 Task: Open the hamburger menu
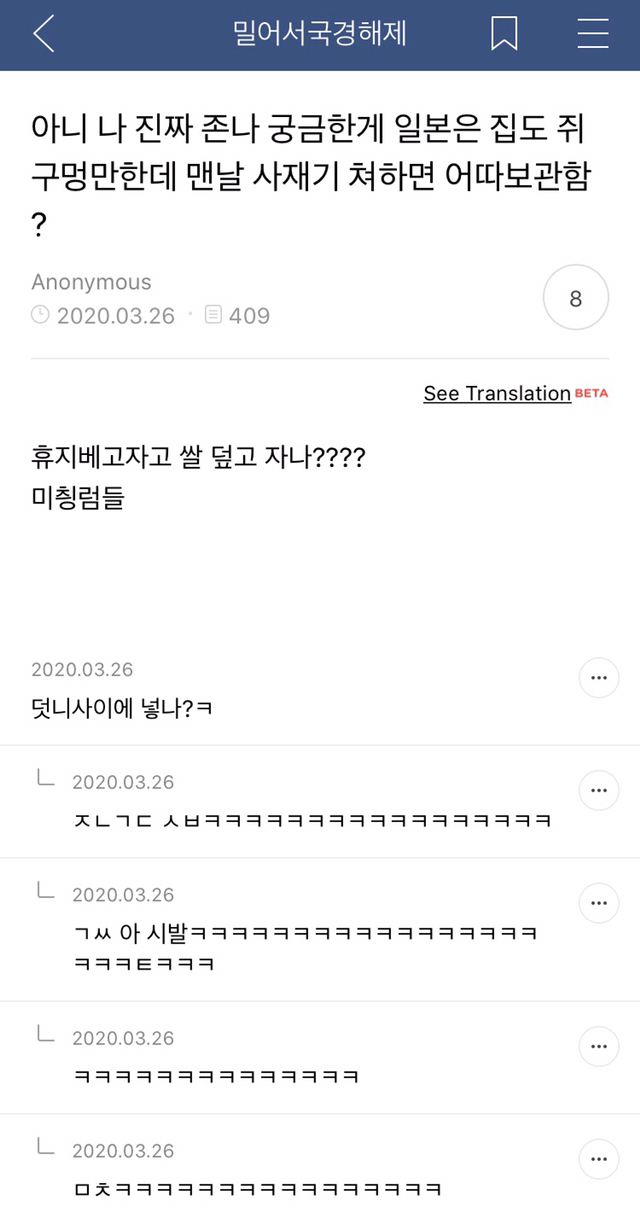pos(593,34)
